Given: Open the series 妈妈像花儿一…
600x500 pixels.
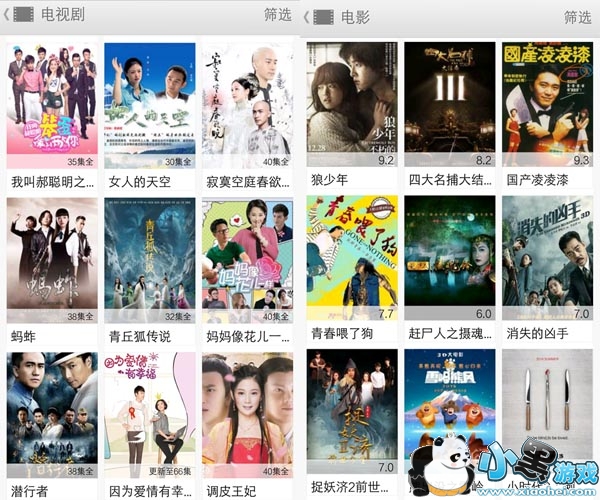Looking at the screenshot, I should point(247,260).
